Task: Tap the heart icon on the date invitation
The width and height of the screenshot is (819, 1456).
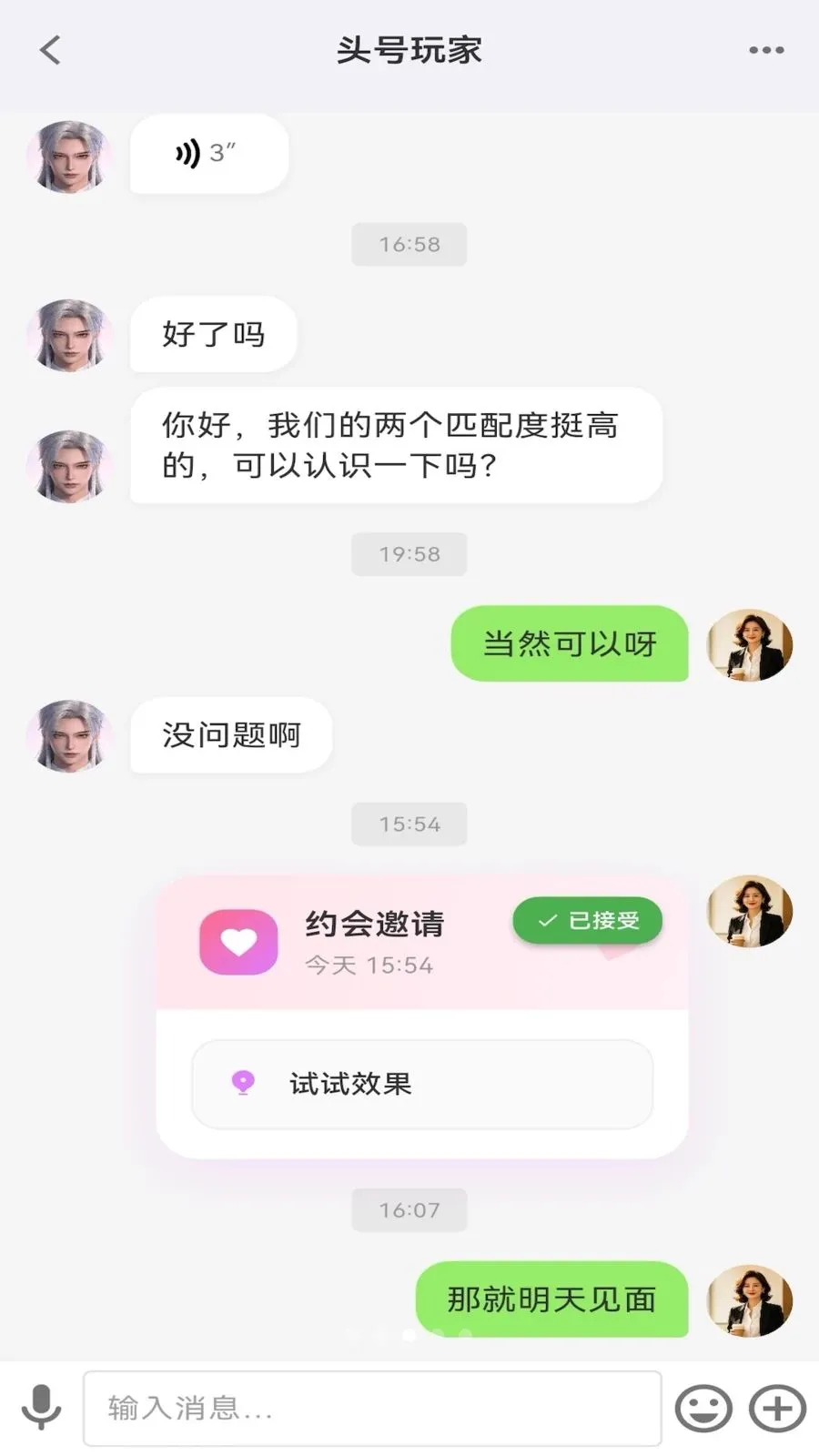Action: [238, 942]
